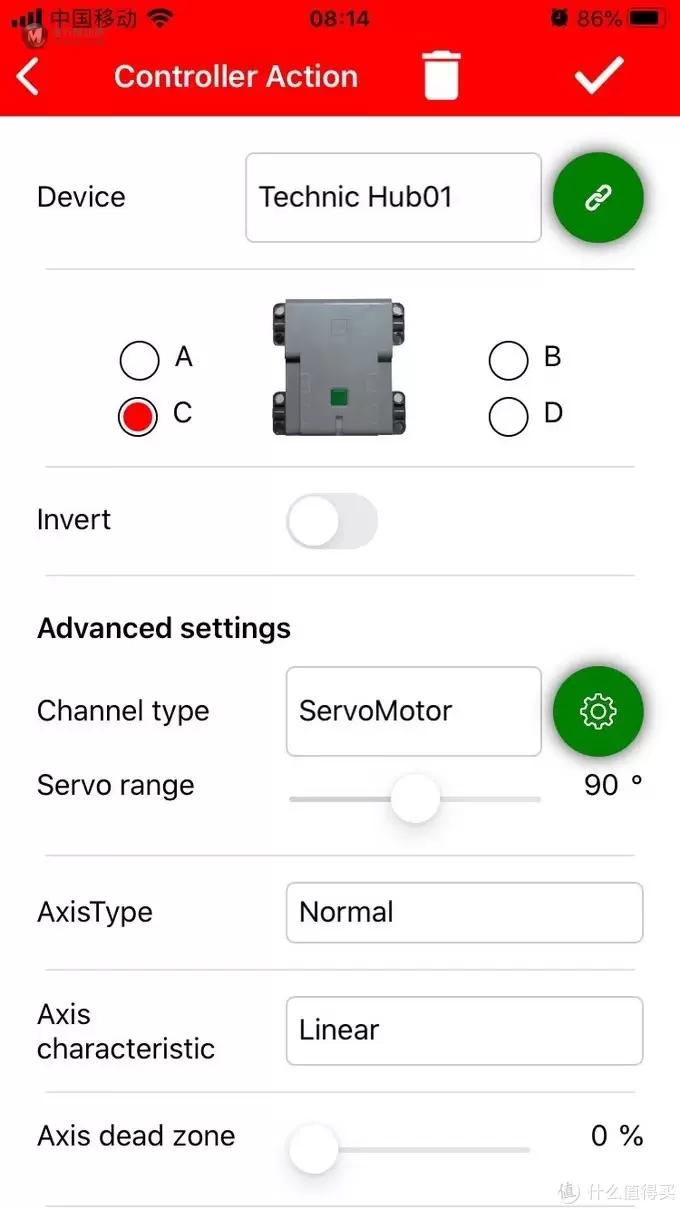Screen dimensions: 680x1209
Task: Open channel settings via the green gear button
Action: (598, 711)
